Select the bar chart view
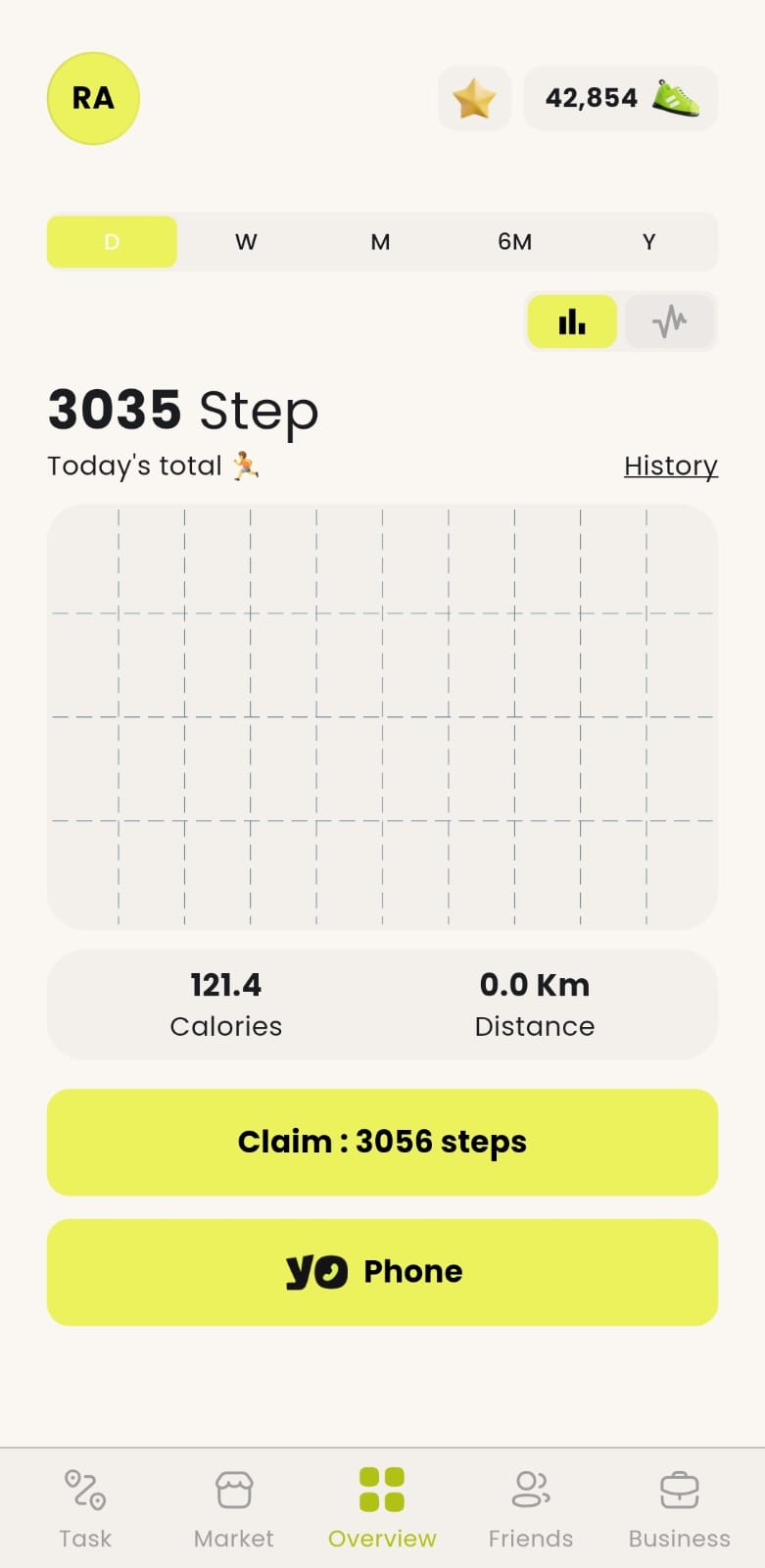 (572, 321)
